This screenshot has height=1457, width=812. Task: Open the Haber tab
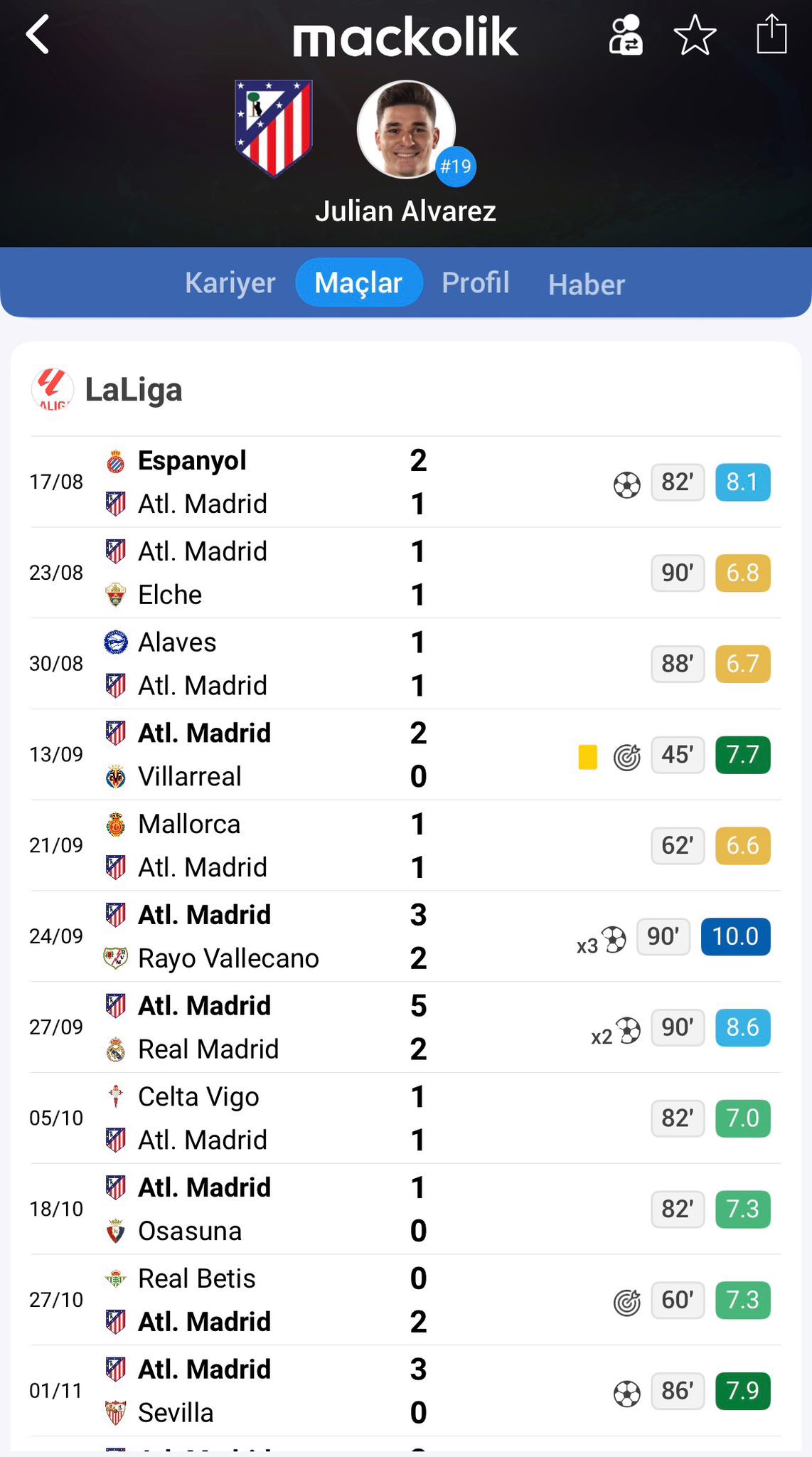(x=587, y=285)
